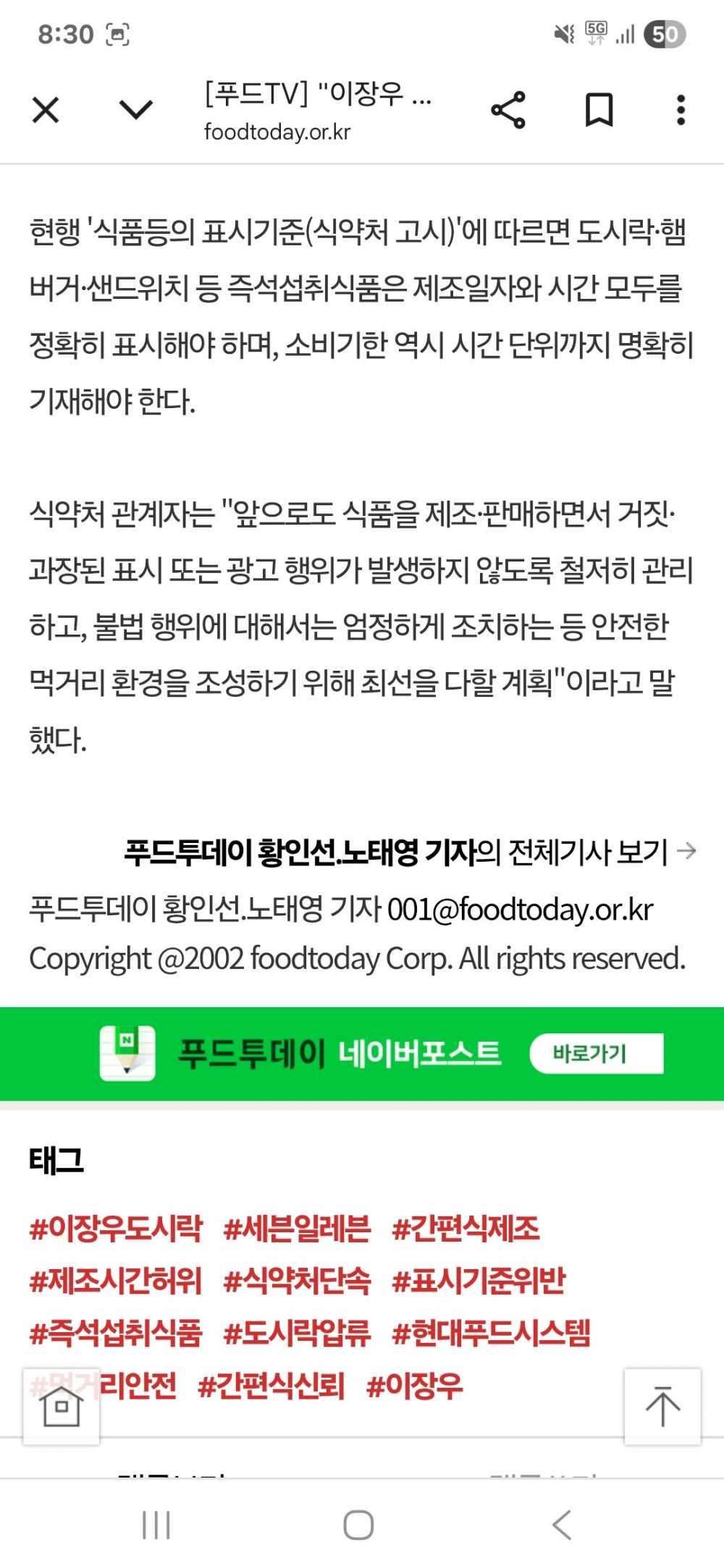Open the #간편식제조 tag
Viewport: 724px width, 1568px height.
466,1229
